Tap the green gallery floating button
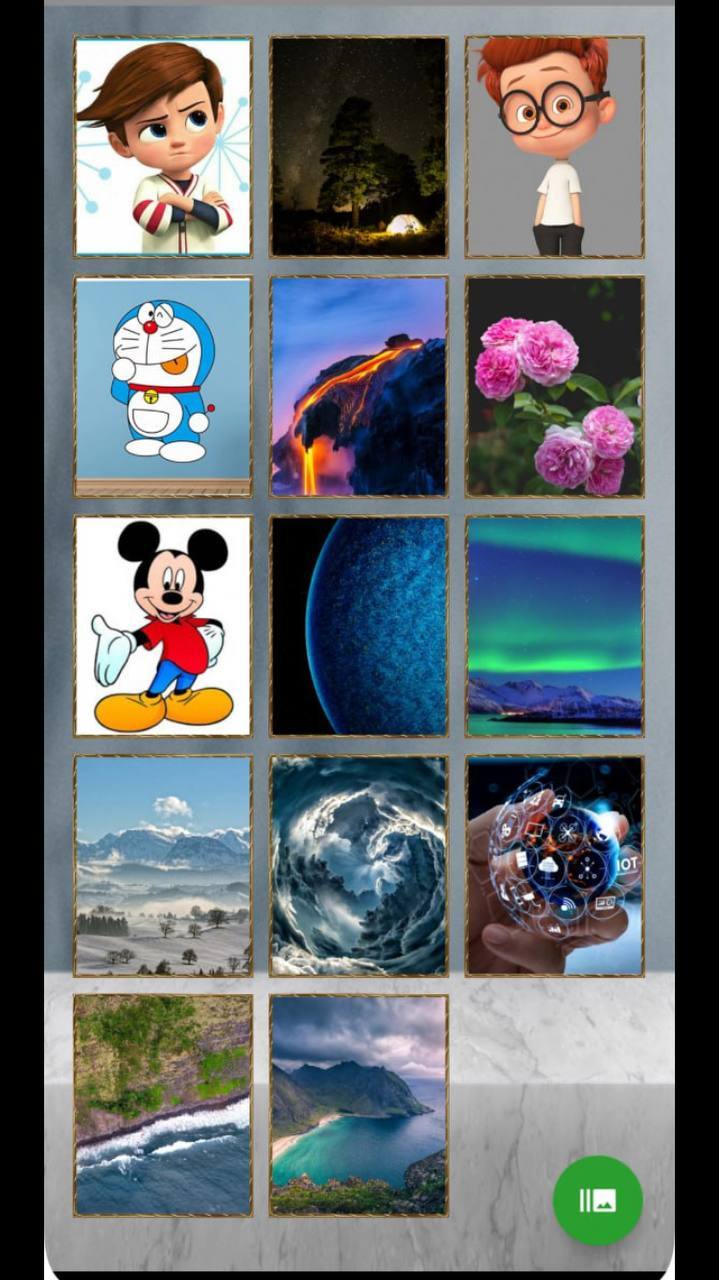This screenshot has height=1280, width=719. 597,1201
